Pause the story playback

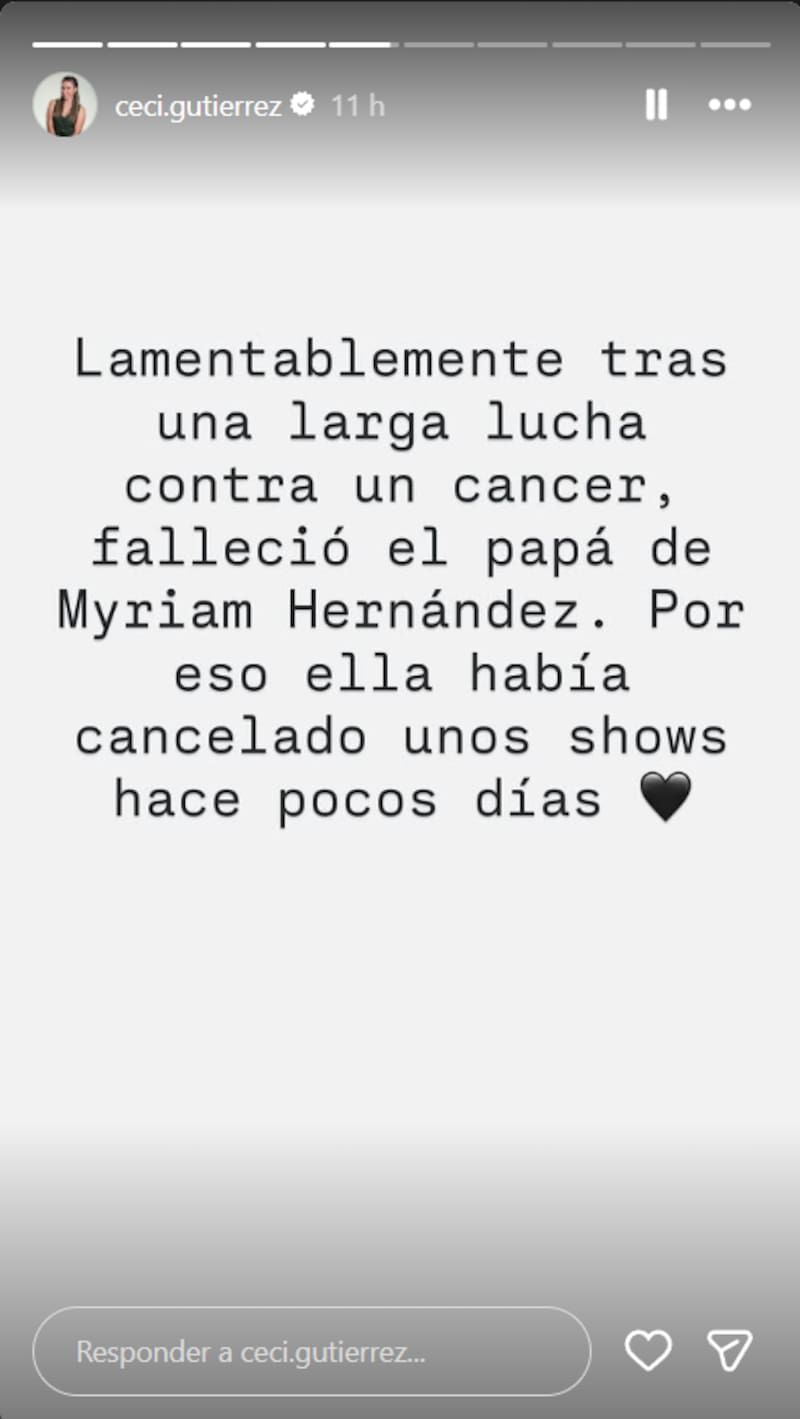(656, 105)
